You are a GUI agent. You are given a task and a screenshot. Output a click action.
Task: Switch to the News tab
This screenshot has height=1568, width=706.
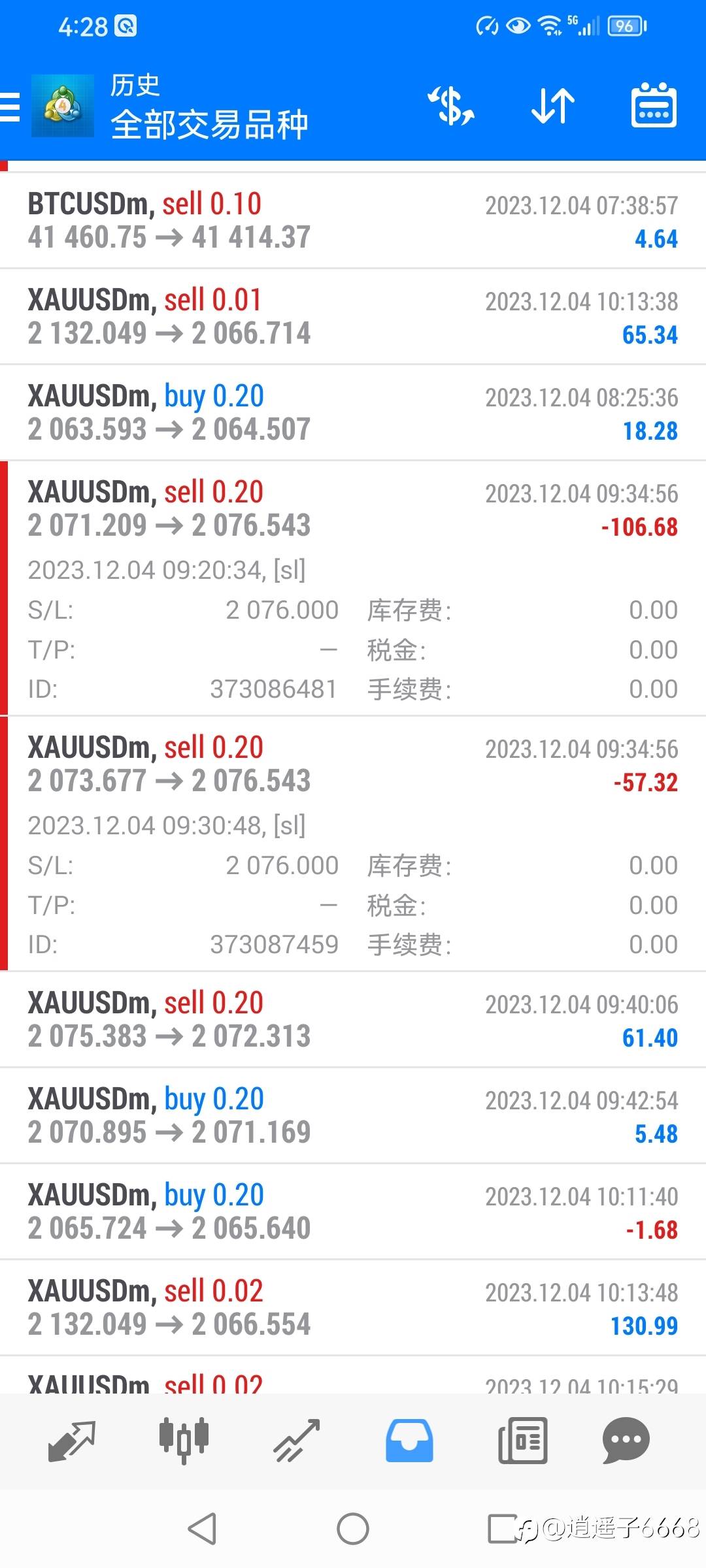[522, 1441]
